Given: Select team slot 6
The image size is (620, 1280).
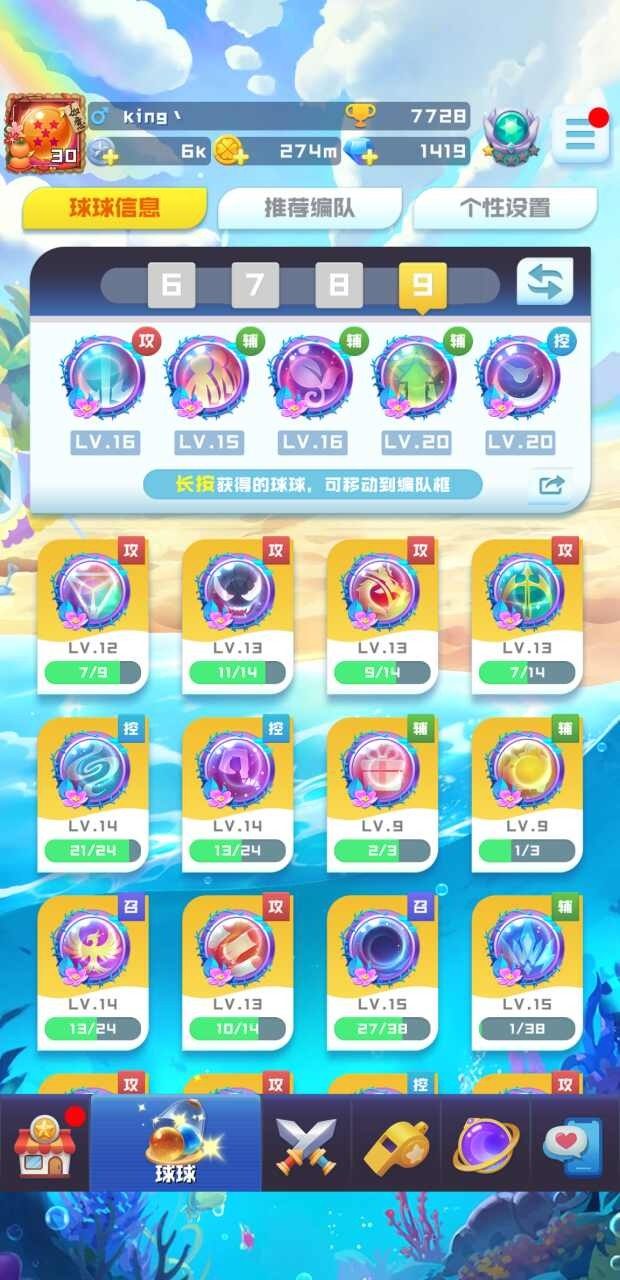Looking at the screenshot, I should tap(171, 286).
